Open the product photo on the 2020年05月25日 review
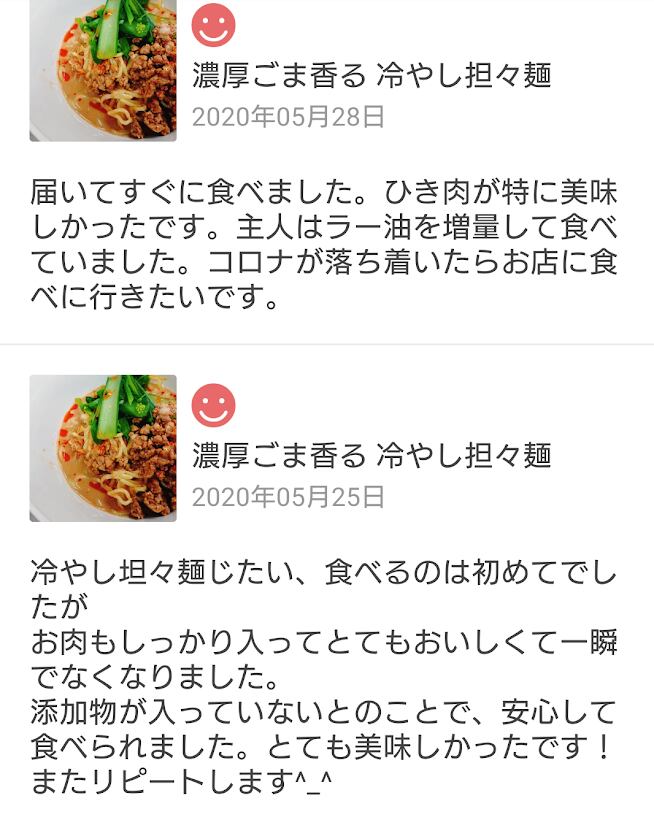The image size is (654, 820). 103,447
